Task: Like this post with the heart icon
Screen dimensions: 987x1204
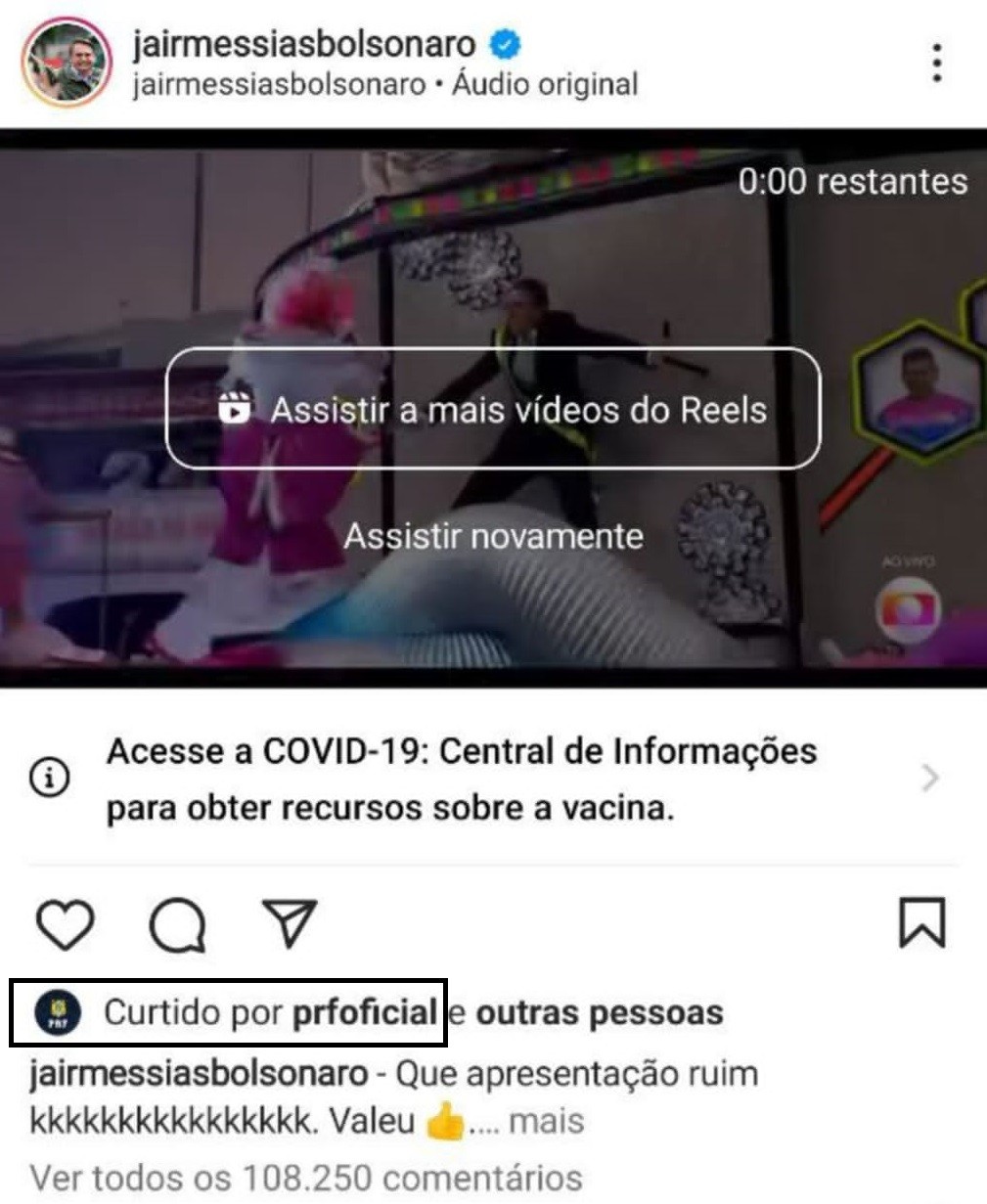Action: pos(65,924)
